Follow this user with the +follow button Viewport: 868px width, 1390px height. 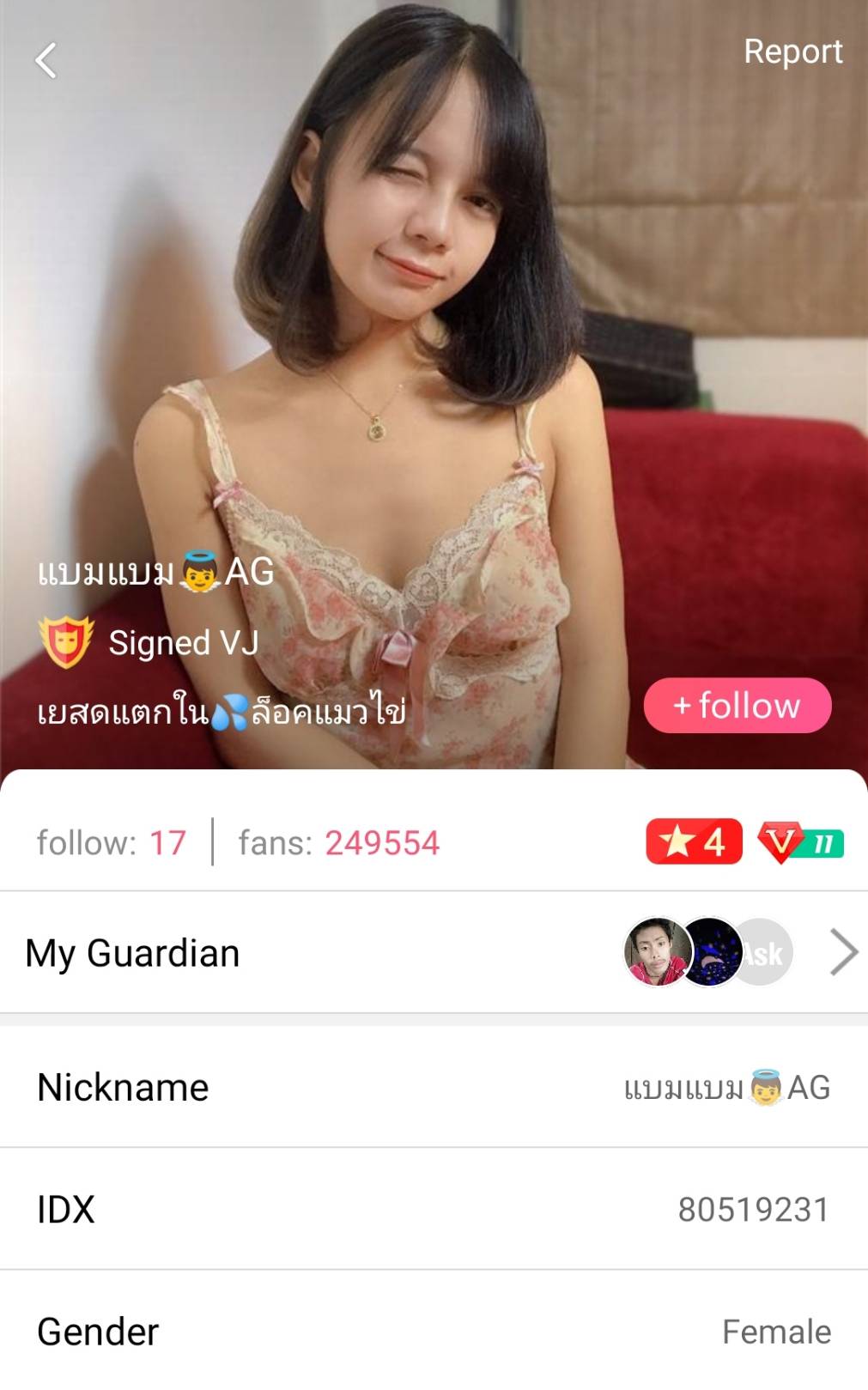(737, 706)
